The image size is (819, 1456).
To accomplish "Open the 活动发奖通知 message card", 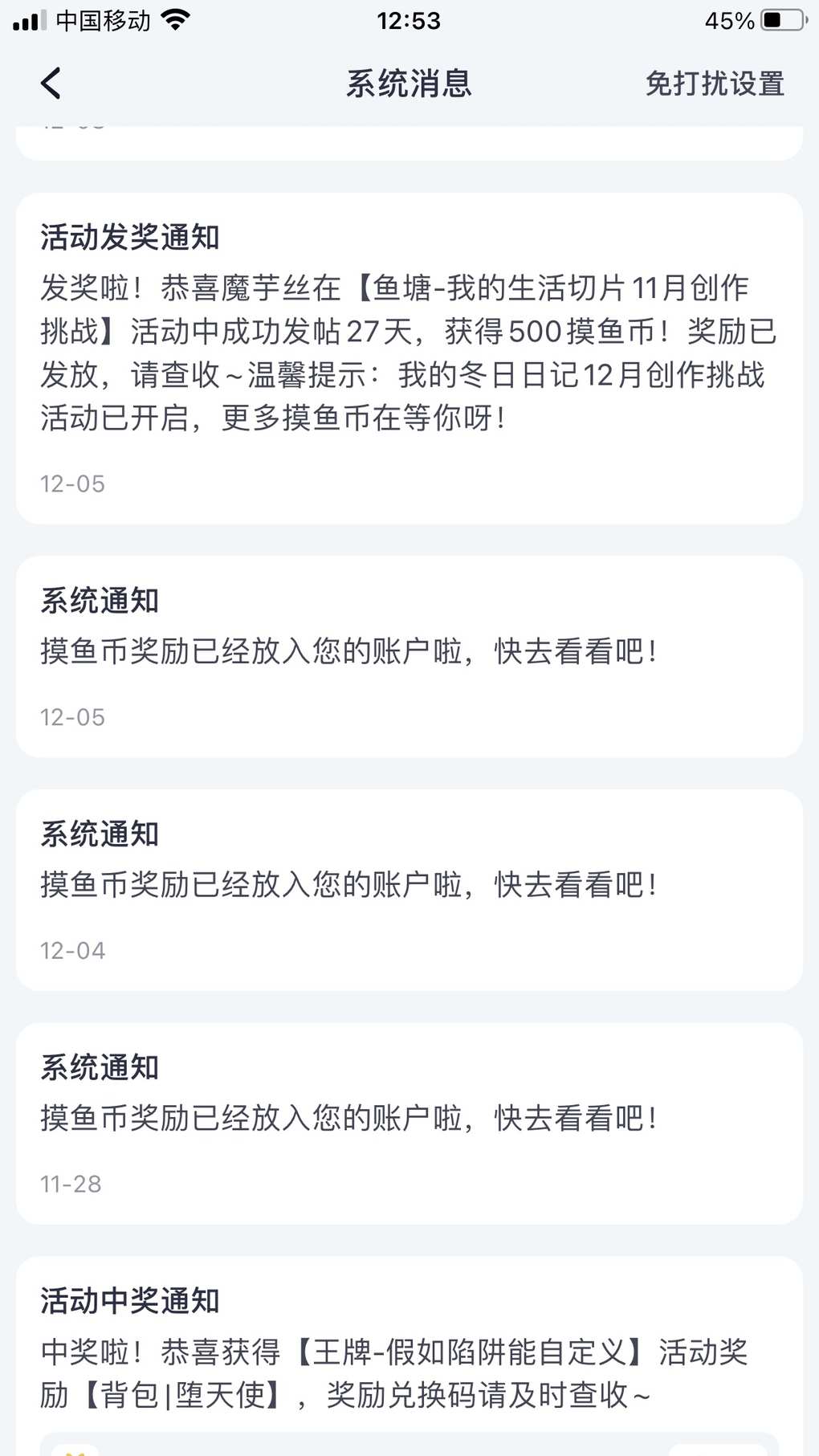I will tap(409, 357).
